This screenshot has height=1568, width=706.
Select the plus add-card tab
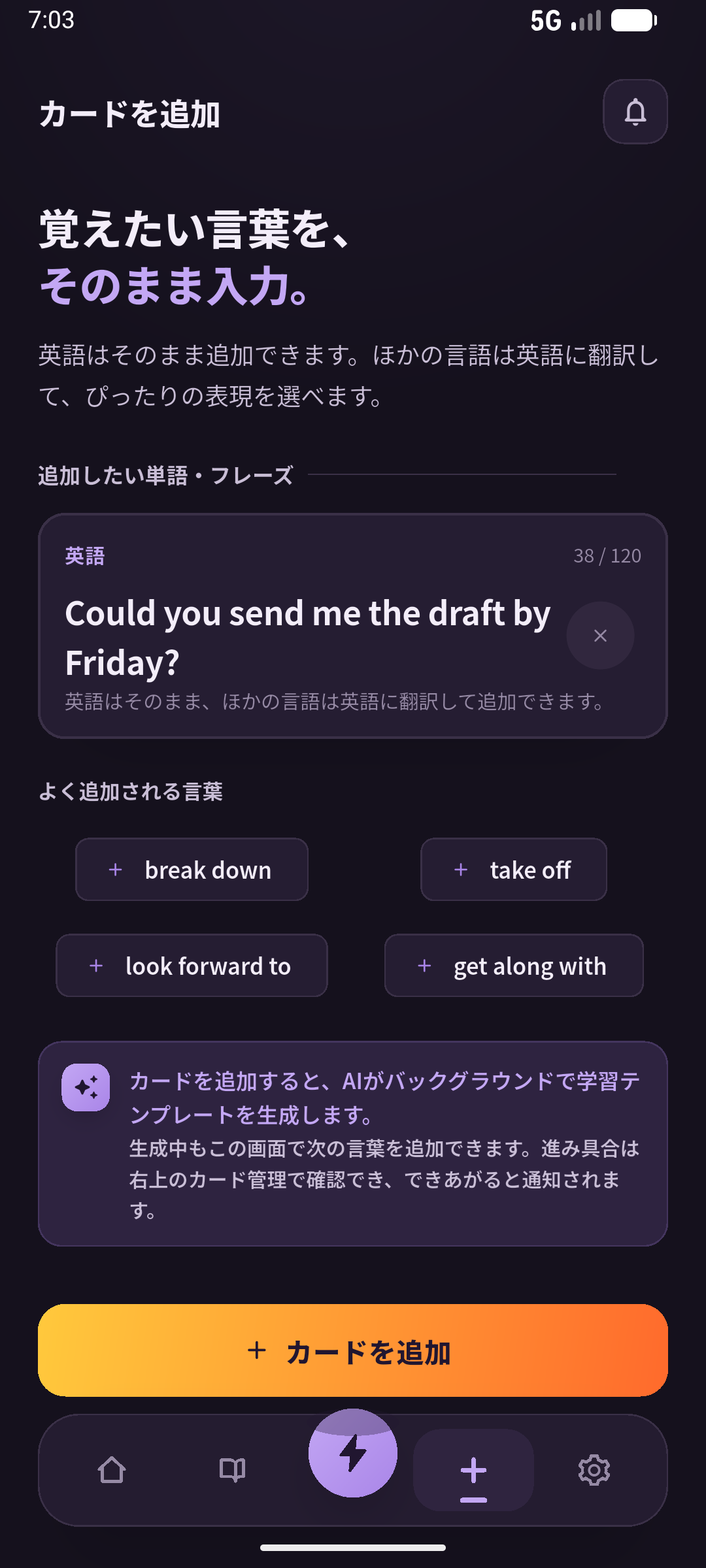coord(473,1471)
